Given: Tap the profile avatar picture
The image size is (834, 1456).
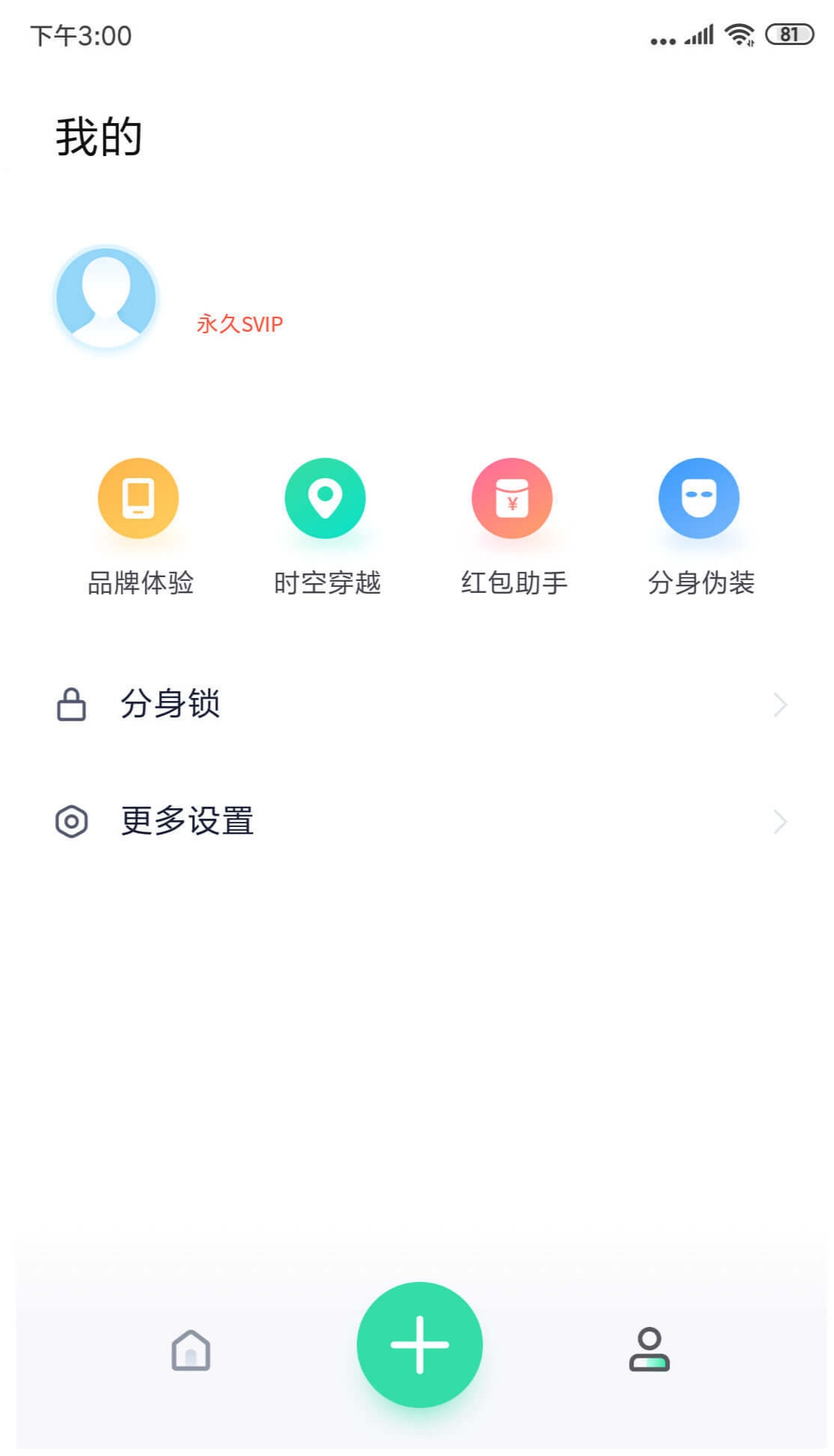Looking at the screenshot, I should tap(107, 297).
